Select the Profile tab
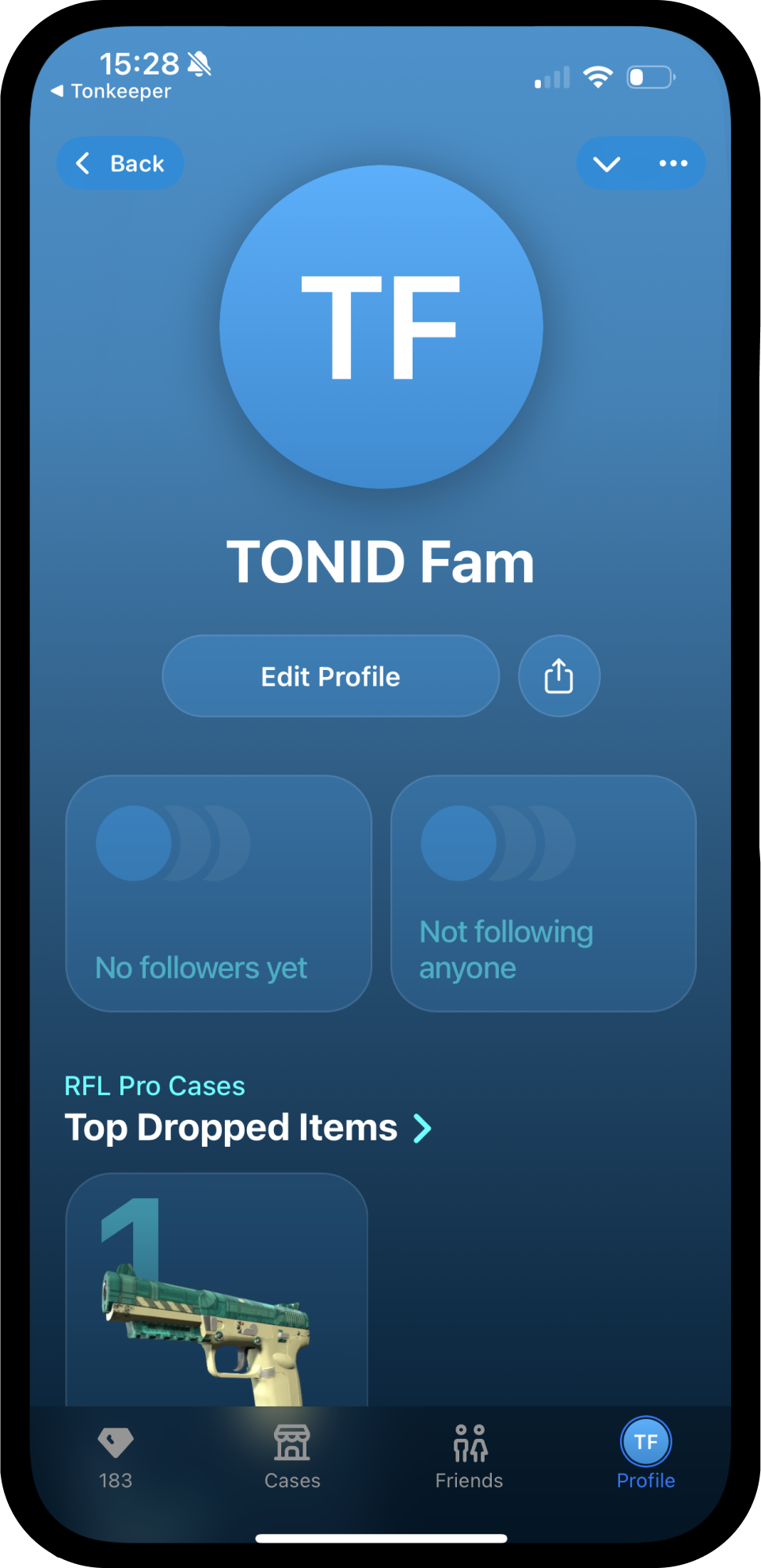761x1568 pixels. coord(646,1455)
